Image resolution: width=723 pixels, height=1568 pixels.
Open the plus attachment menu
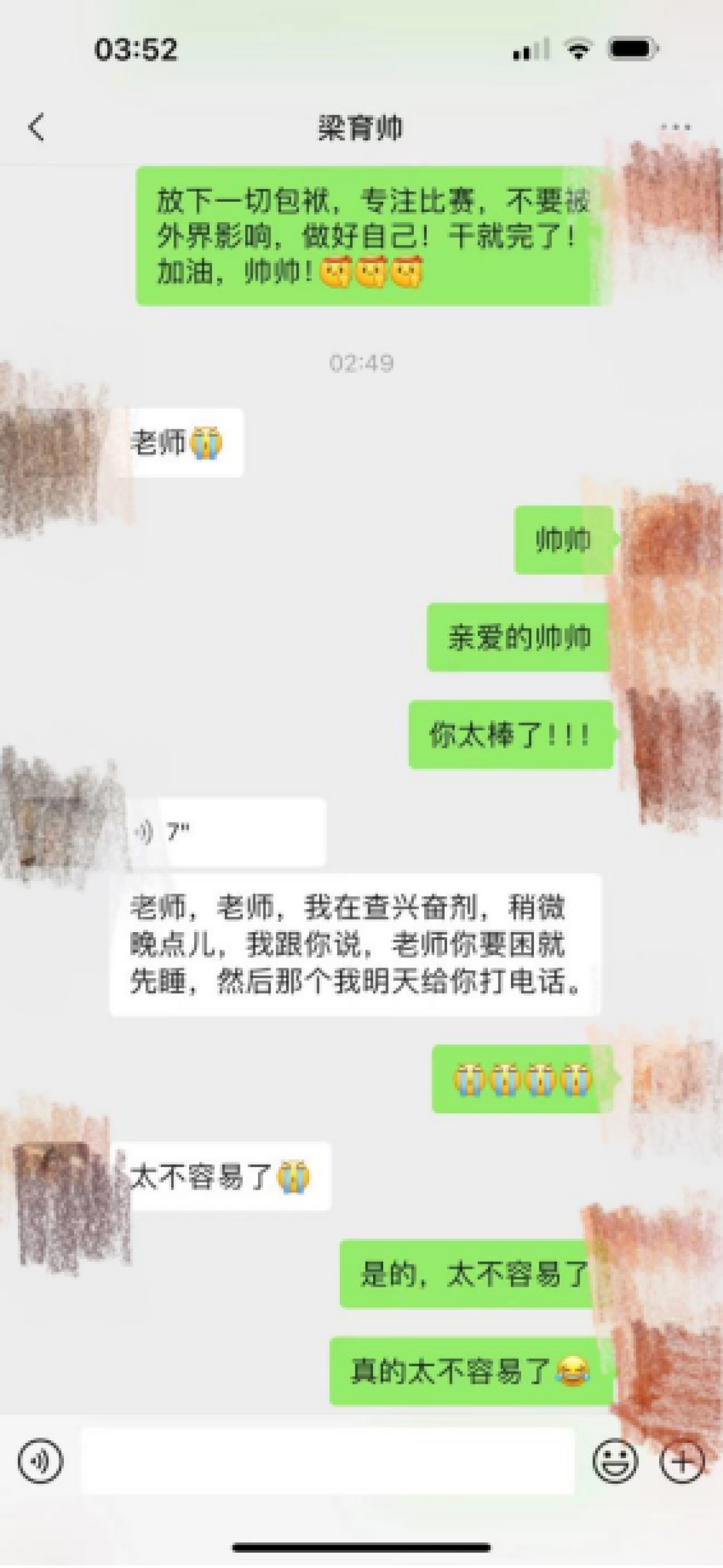point(683,1461)
